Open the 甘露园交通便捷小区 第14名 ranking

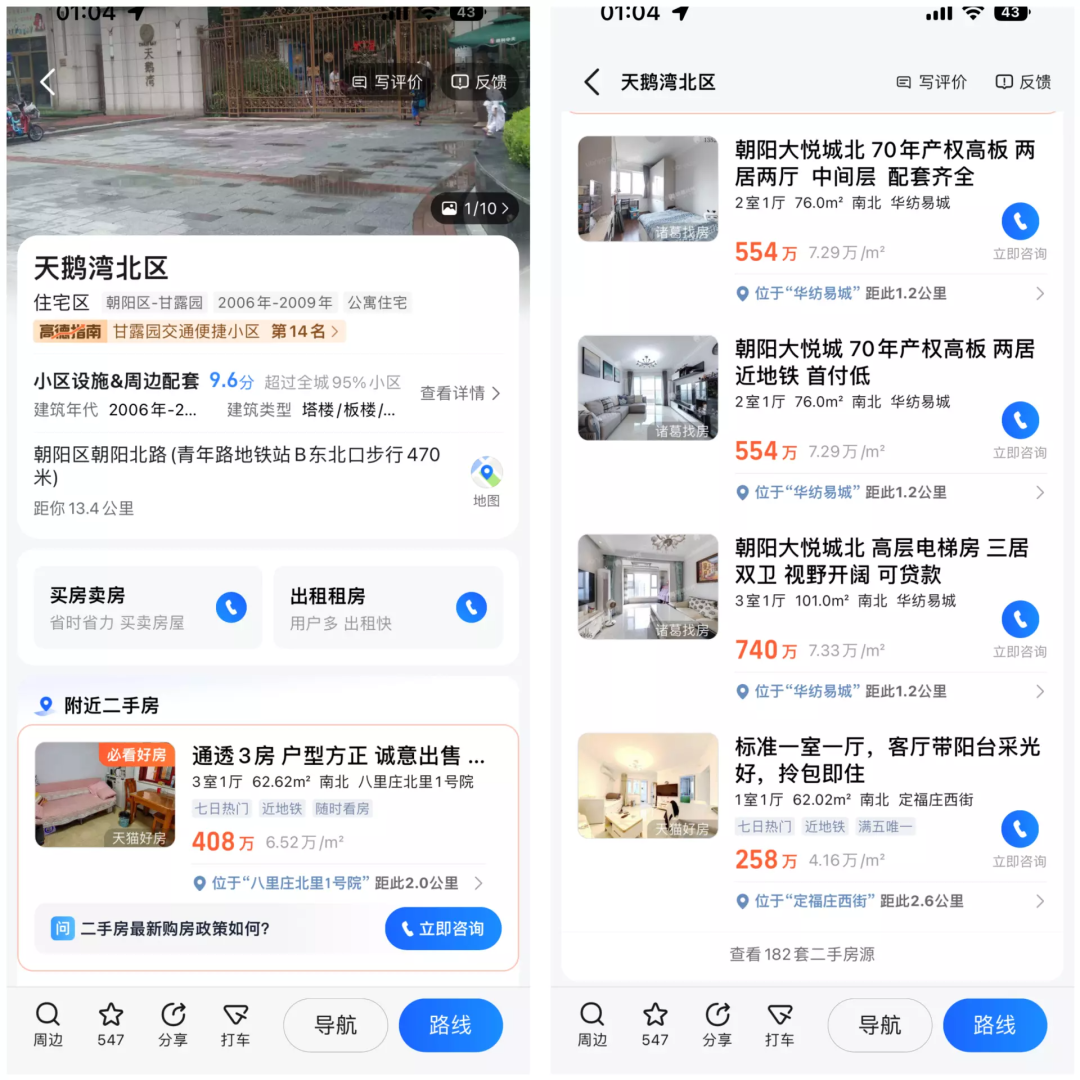tap(189, 331)
